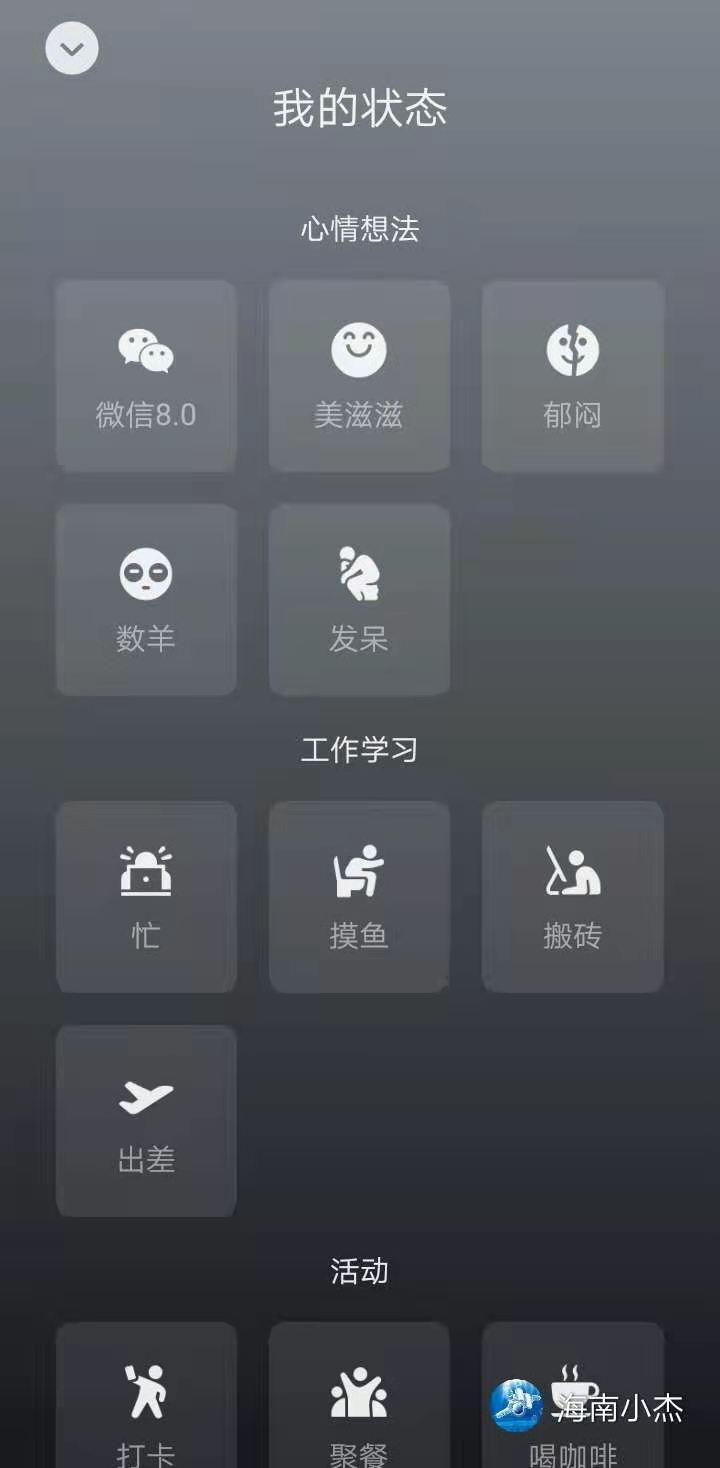Select the 微信8.0 status
This screenshot has width=720, height=1468.
146,376
